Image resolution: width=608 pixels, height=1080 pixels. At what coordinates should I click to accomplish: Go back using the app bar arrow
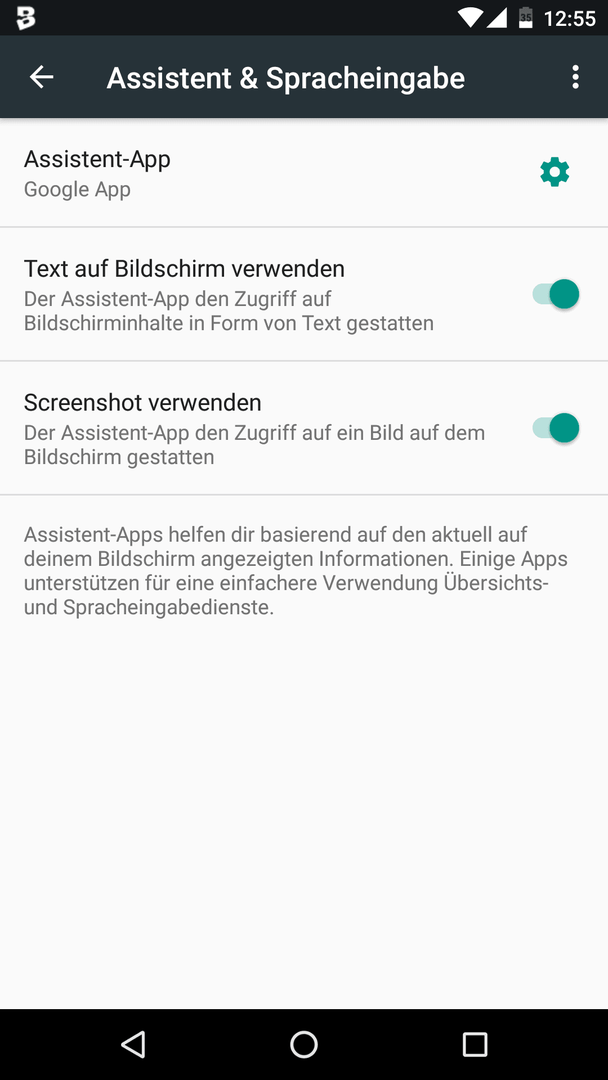(x=41, y=77)
